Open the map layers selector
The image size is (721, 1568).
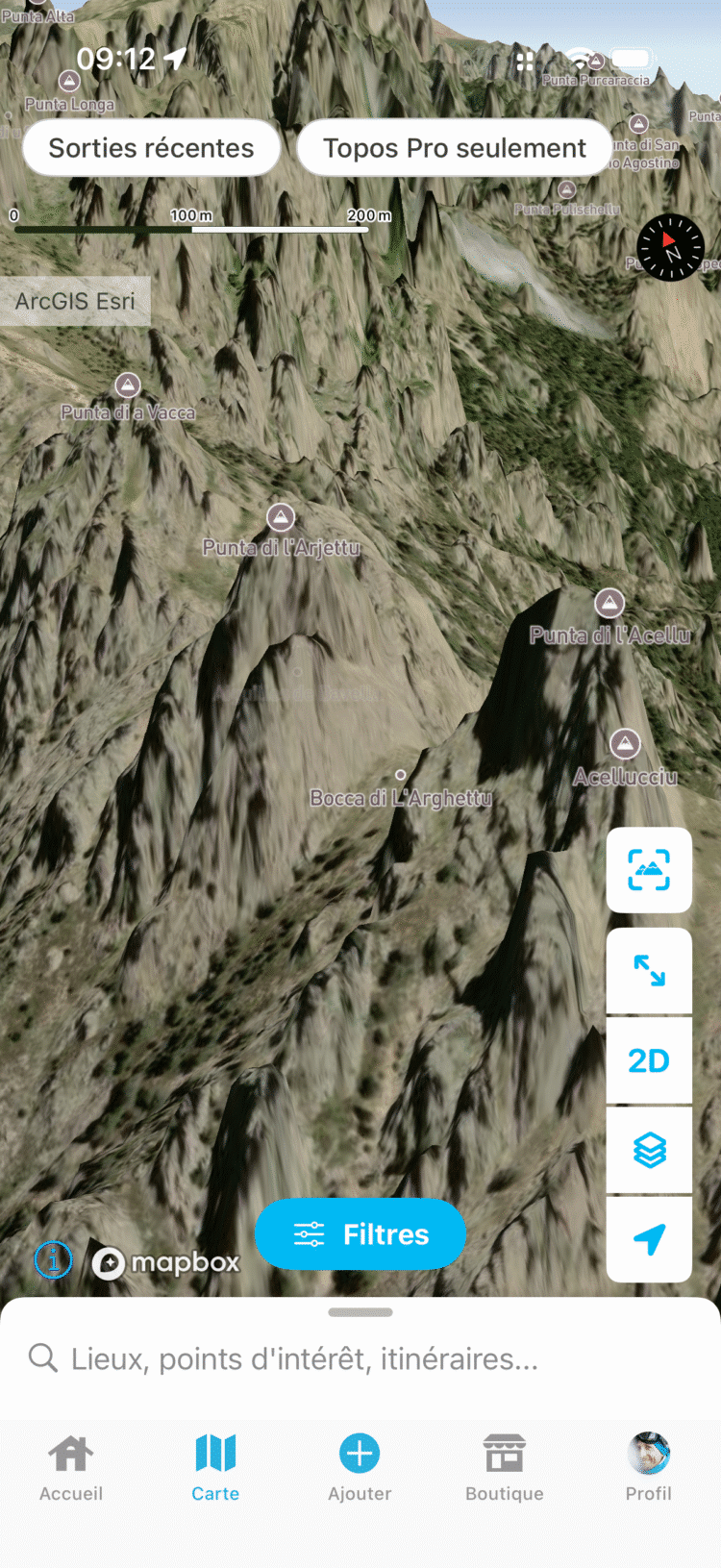point(648,1150)
